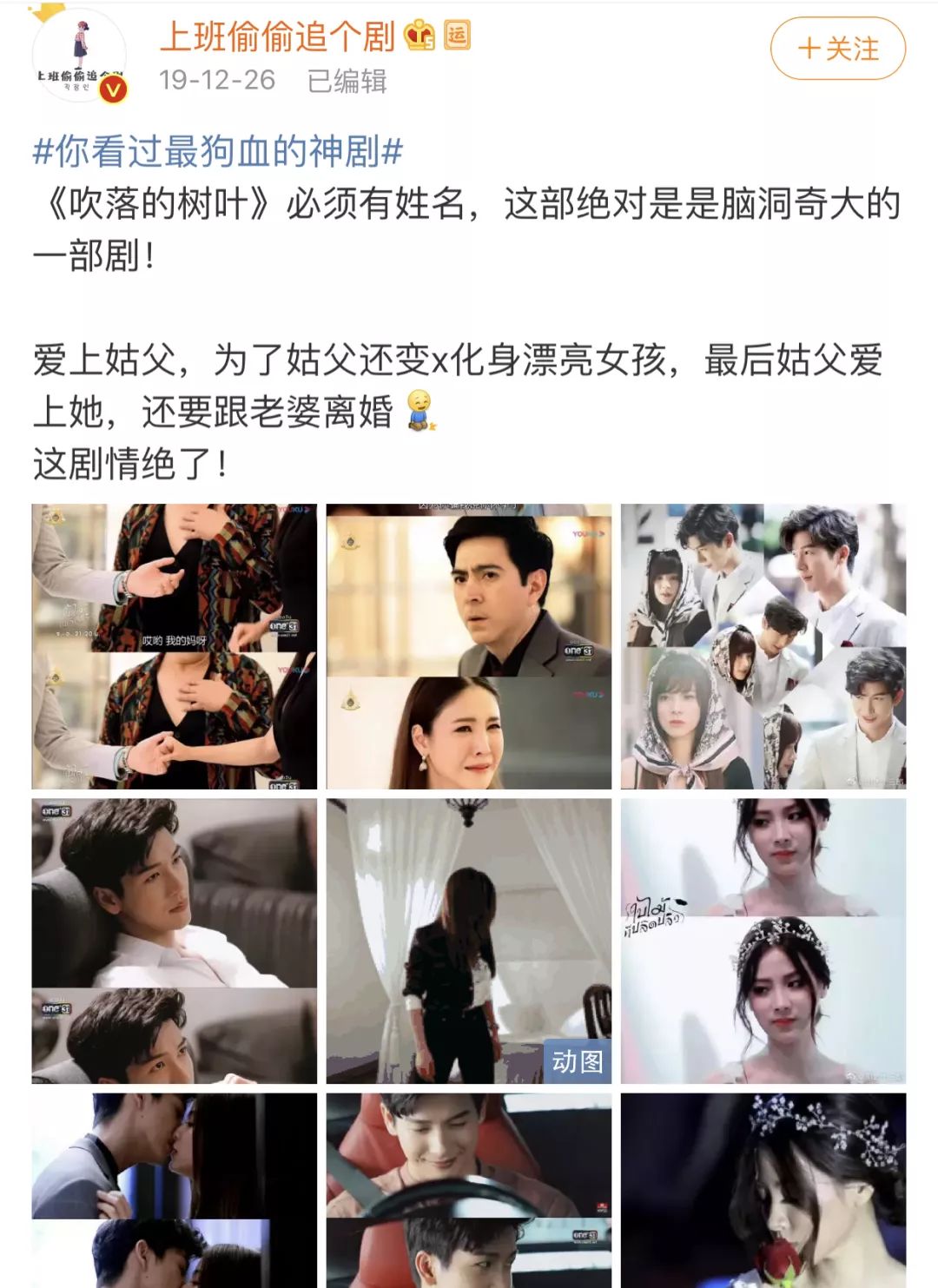Open photo of woman wearing crystal headpiece
This screenshot has width=938, height=1288.
pyautogui.click(x=763, y=941)
